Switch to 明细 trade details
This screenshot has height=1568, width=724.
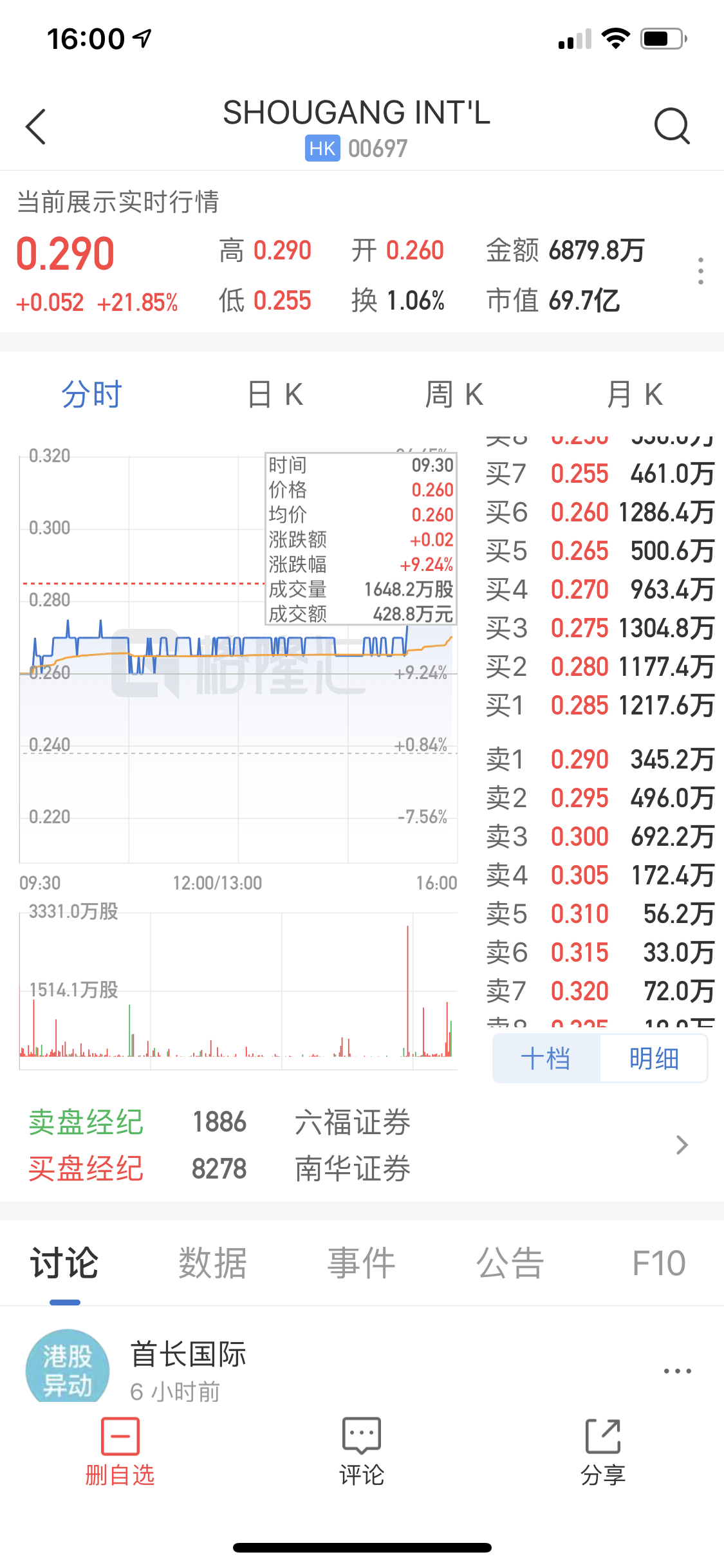point(653,1059)
